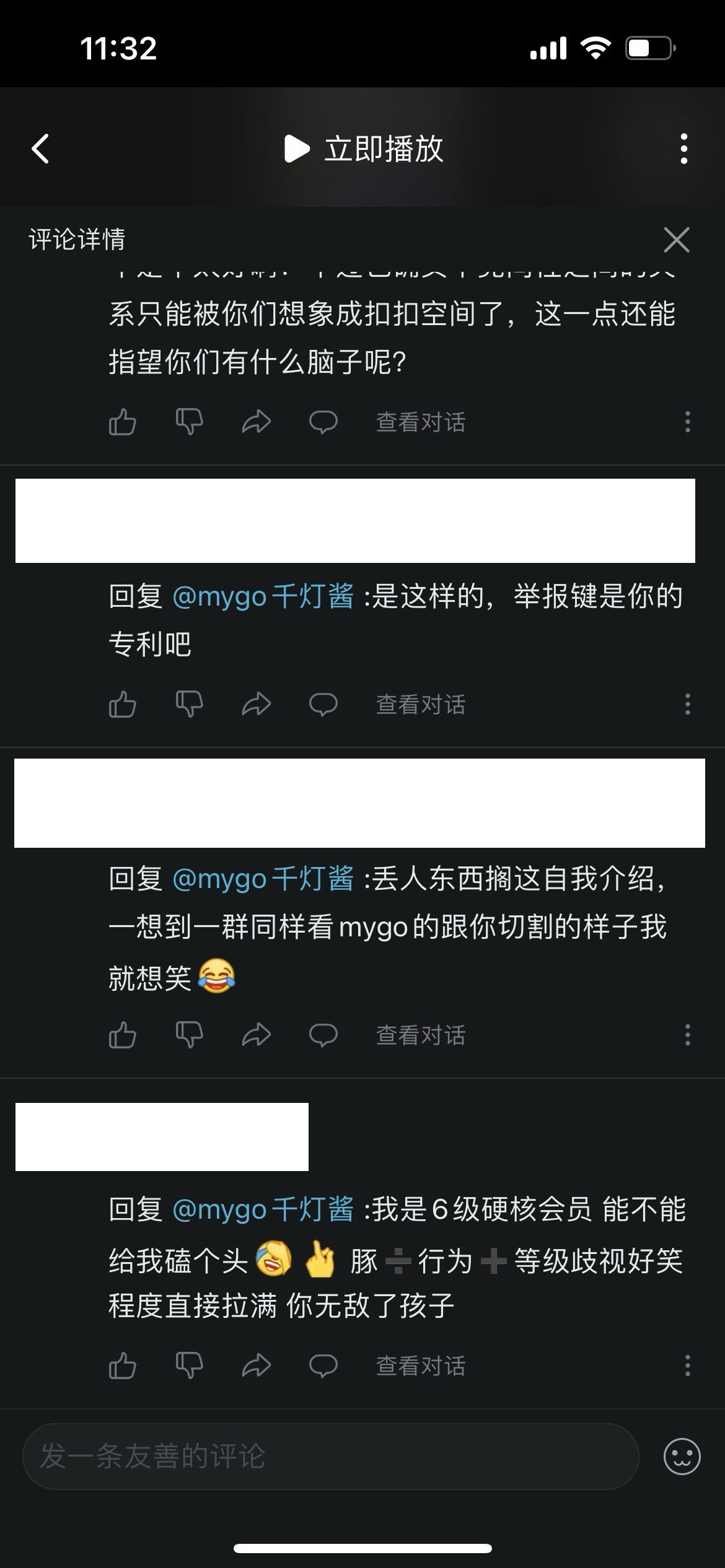Screen dimensions: 725x1568
Task: Tap 立即播放 to play the video
Action: click(364, 149)
